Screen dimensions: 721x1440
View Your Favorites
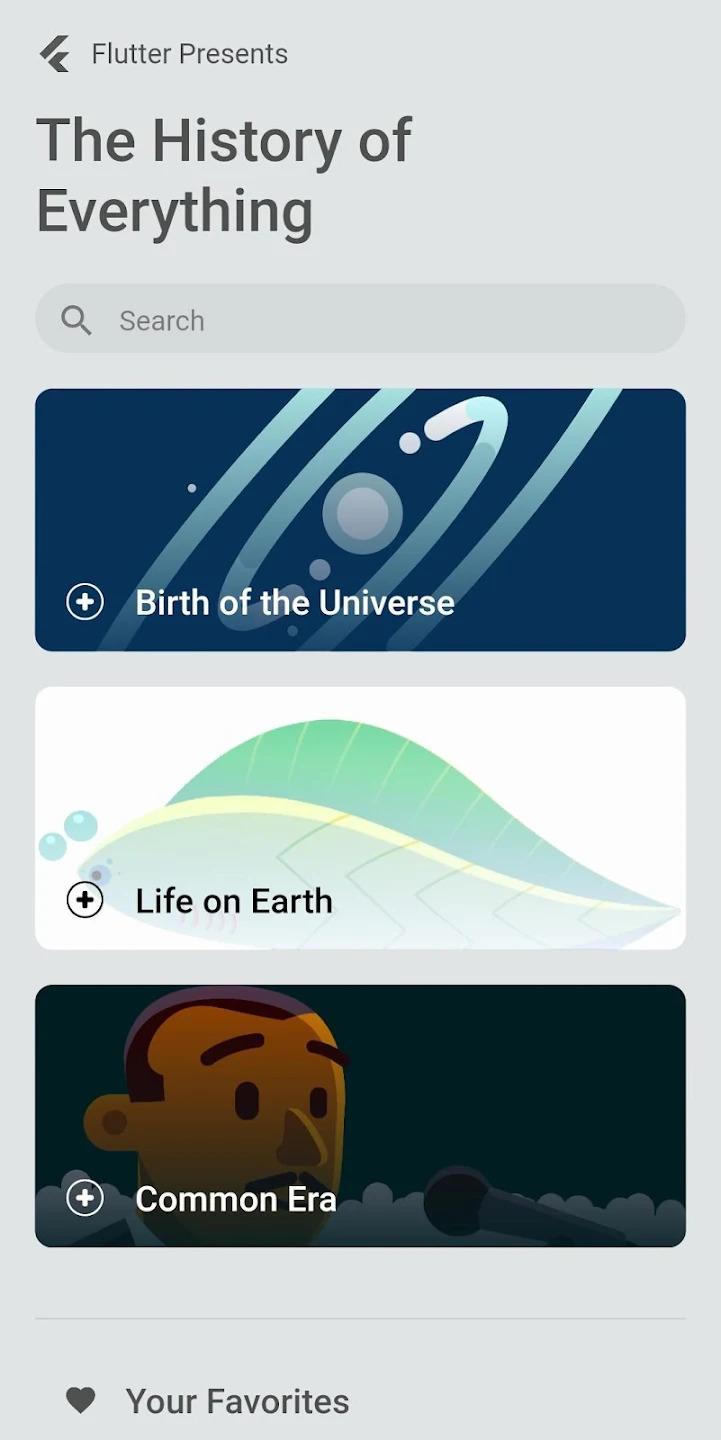click(237, 1401)
